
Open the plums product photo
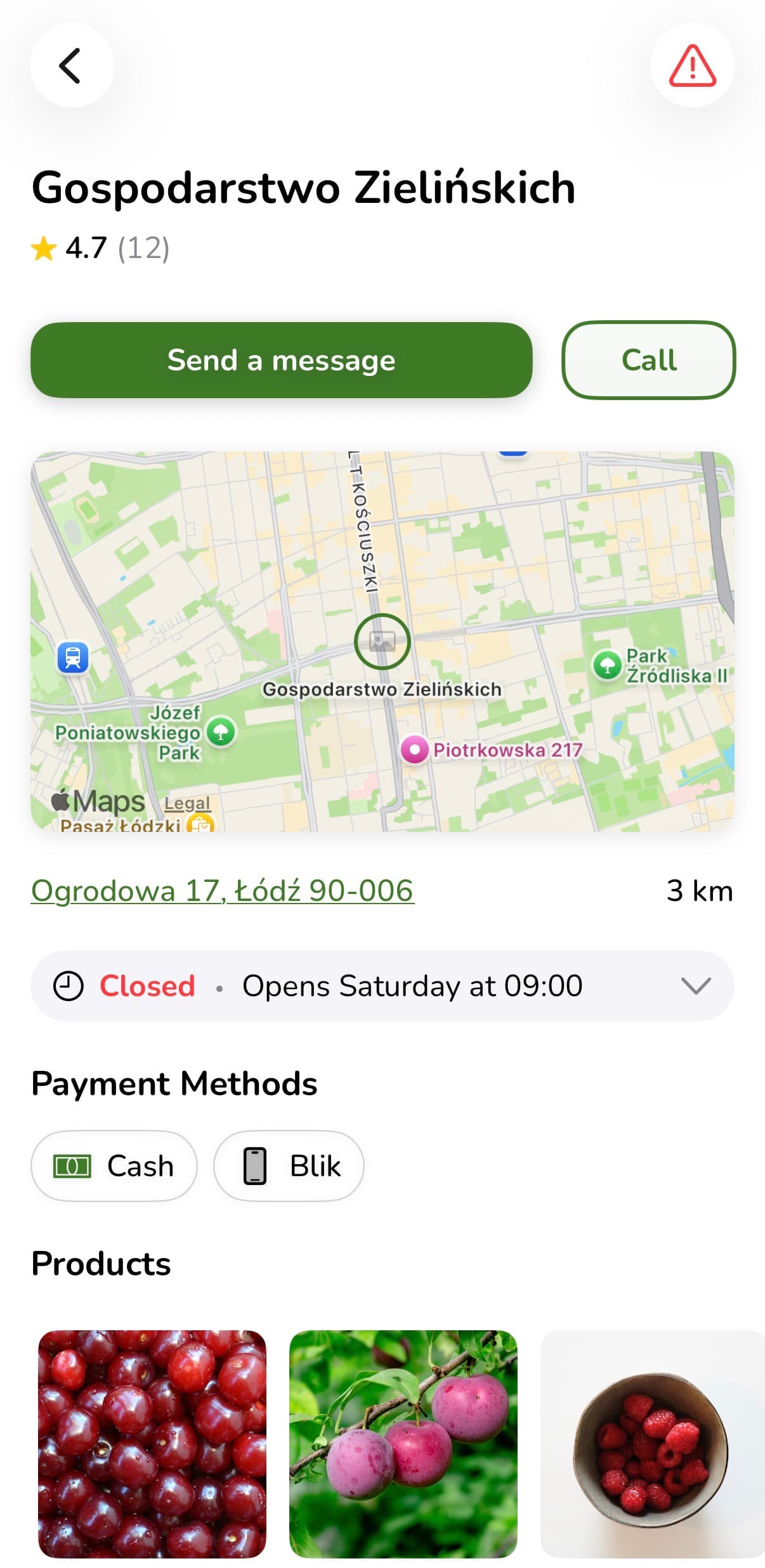[x=403, y=1444]
